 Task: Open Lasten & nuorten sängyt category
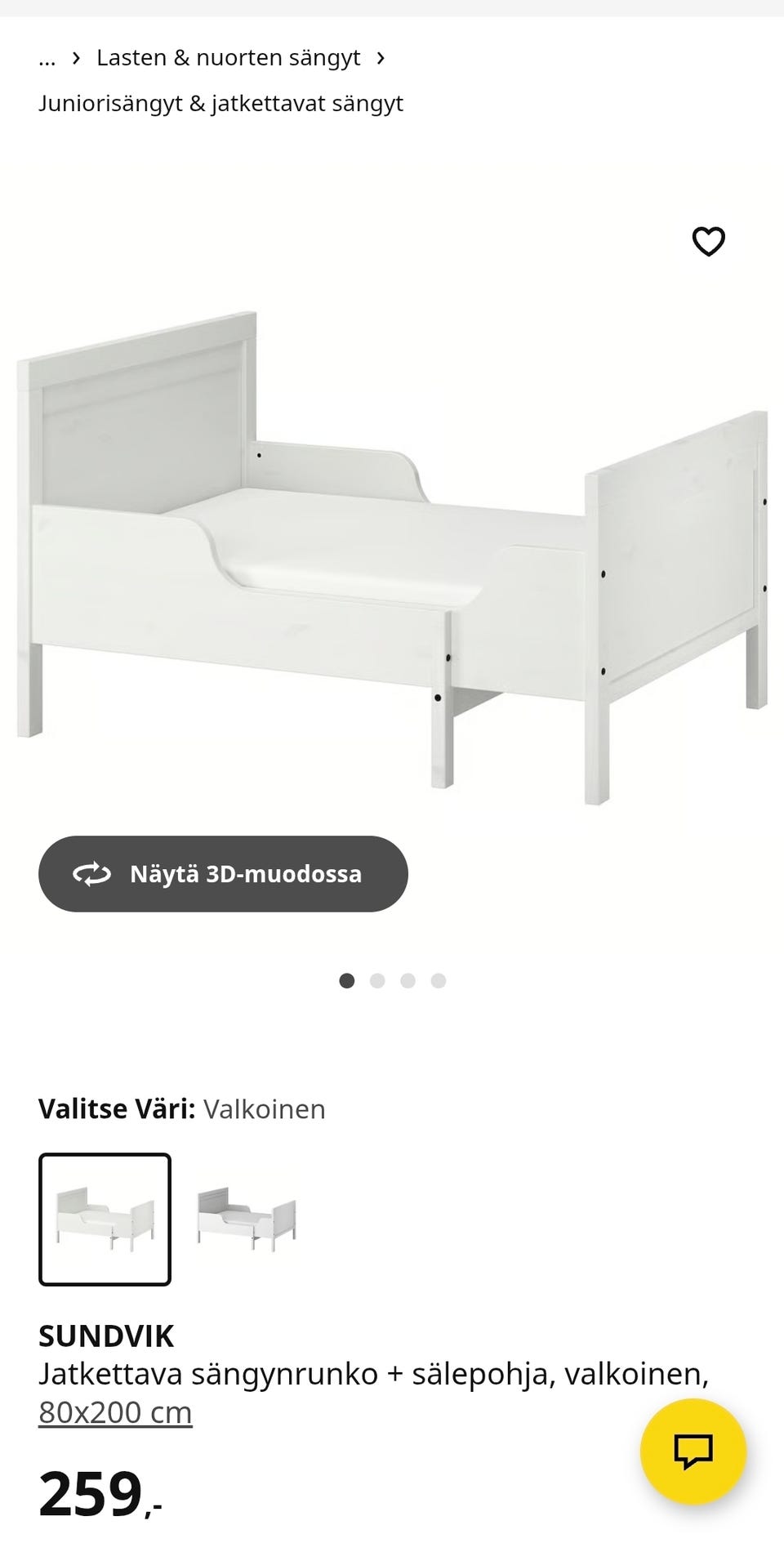tap(228, 57)
